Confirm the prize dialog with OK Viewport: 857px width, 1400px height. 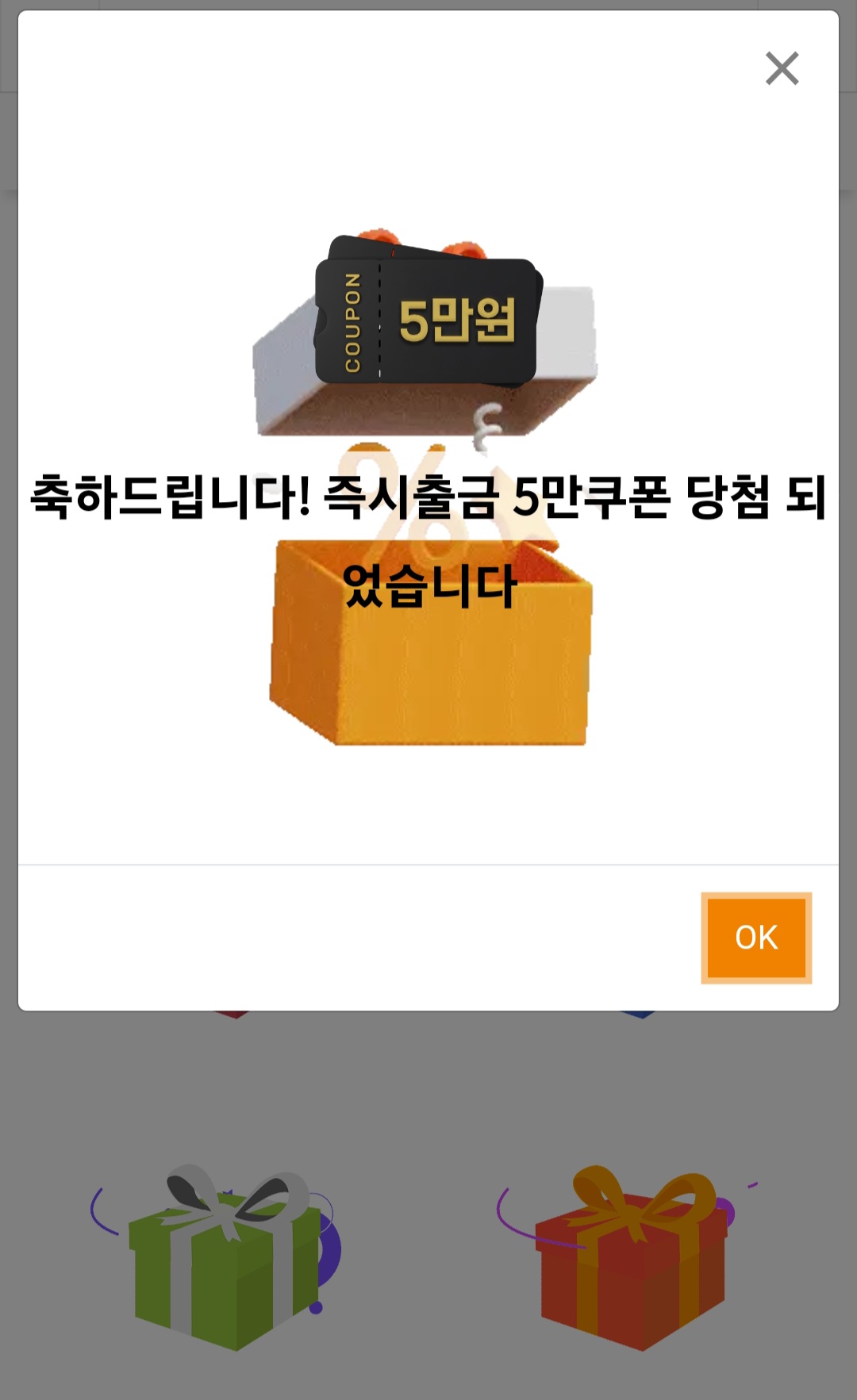756,938
